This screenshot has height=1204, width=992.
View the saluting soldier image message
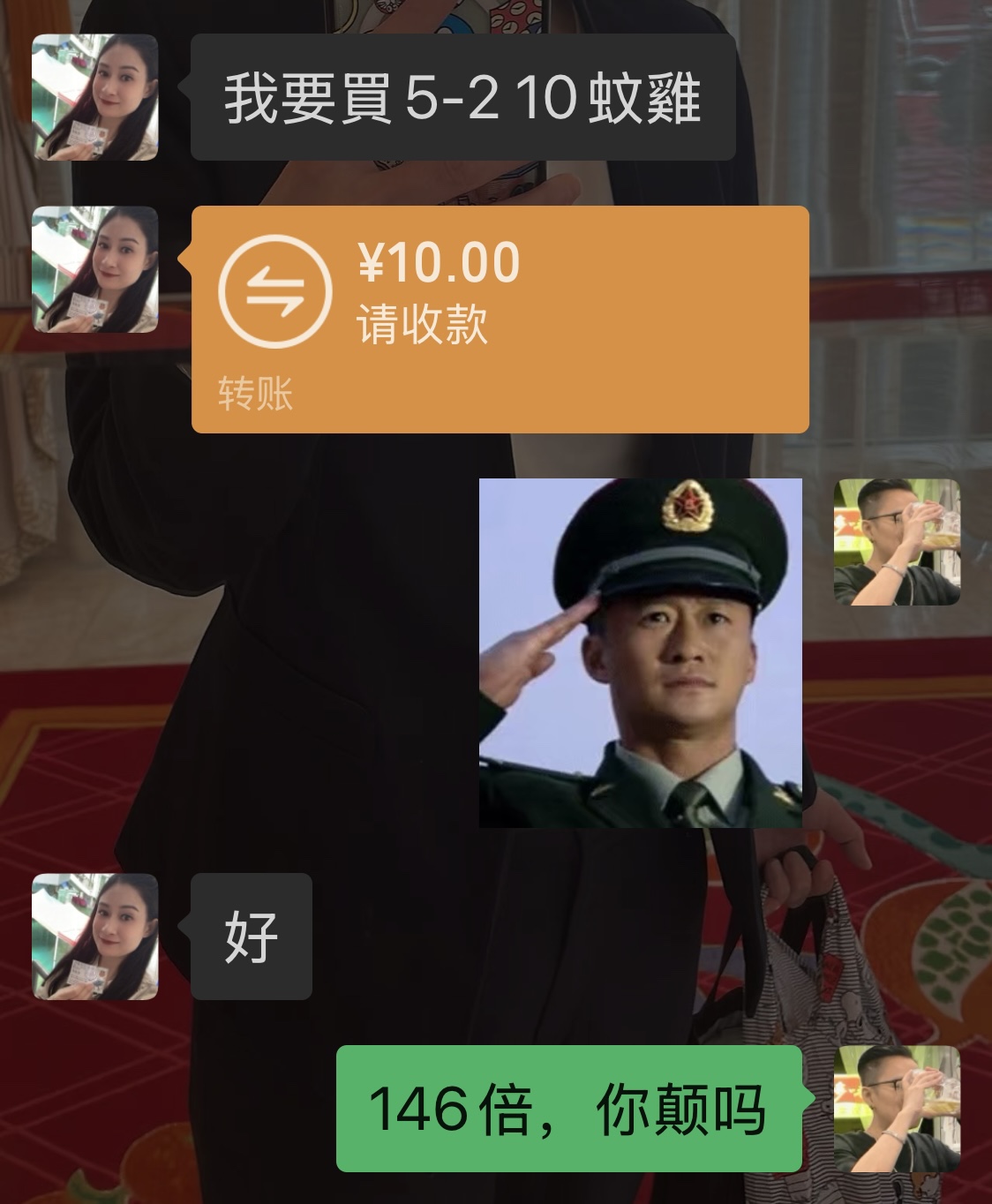[x=641, y=653]
